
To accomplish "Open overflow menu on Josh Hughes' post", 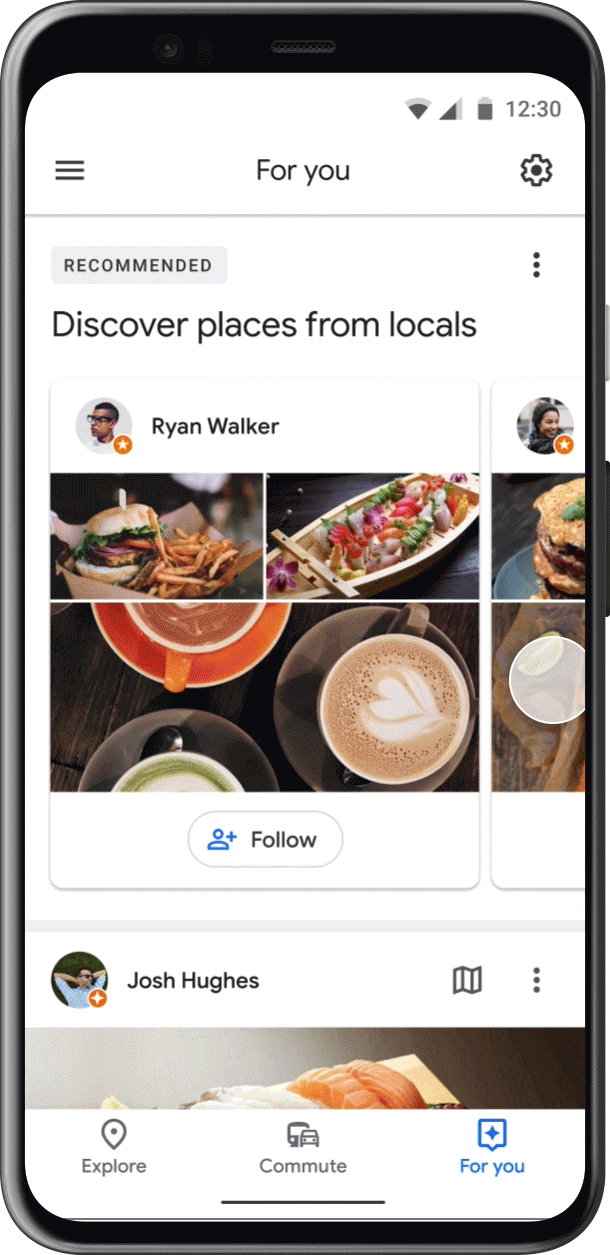I will (536, 981).
